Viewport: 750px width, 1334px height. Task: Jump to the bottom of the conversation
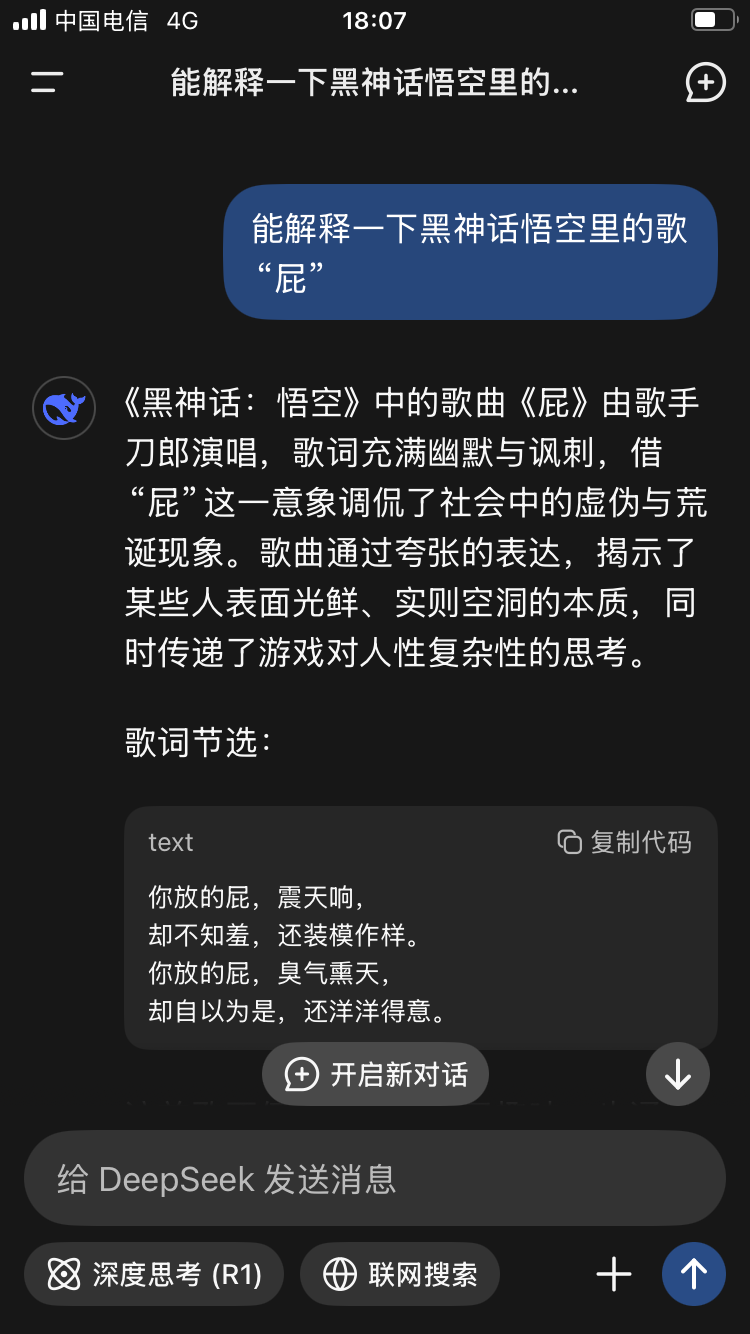click(678, 1075)
